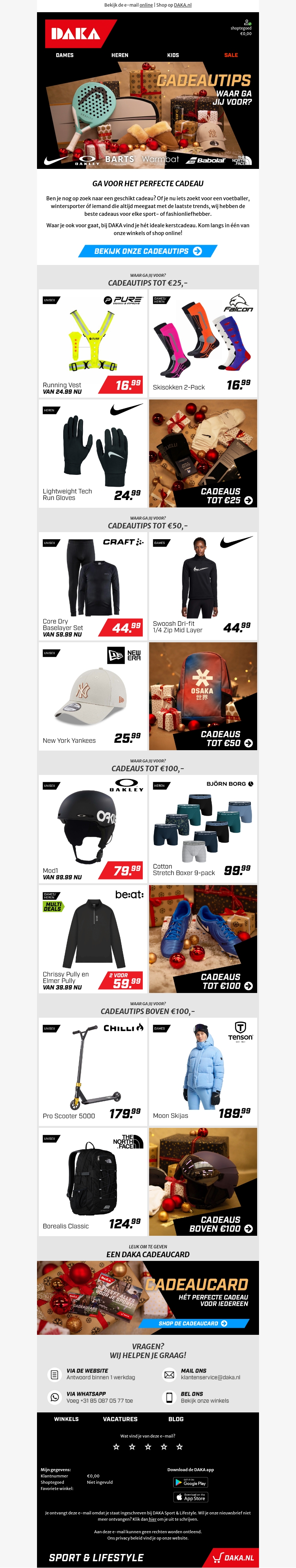Viewport: 296px width, 1568px height.
Task: View the Craft Core Dry Baselayer Set
Action: tap(92, 586)
